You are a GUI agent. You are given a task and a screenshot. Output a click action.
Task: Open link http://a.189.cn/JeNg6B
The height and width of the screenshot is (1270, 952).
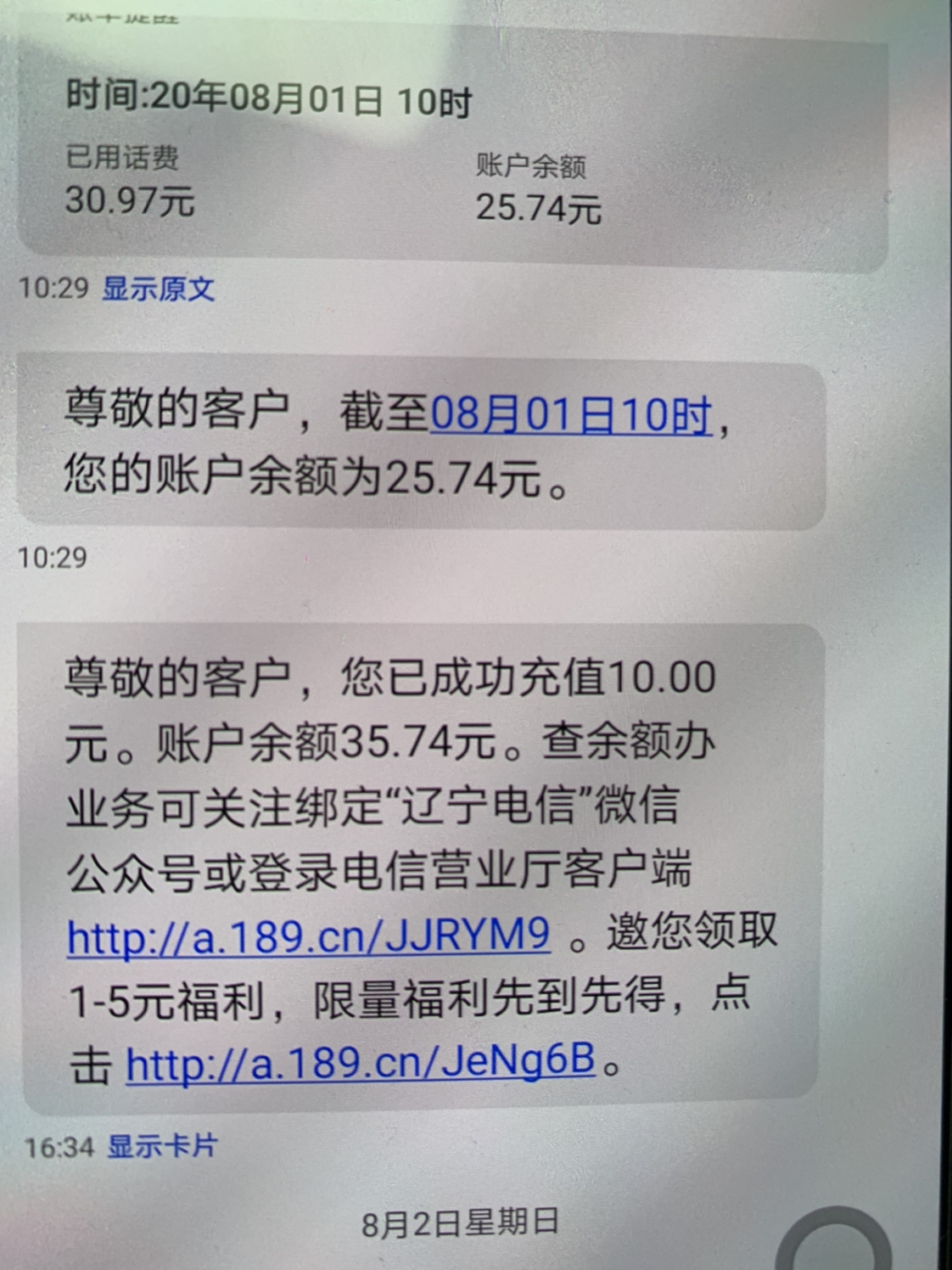361,1062
